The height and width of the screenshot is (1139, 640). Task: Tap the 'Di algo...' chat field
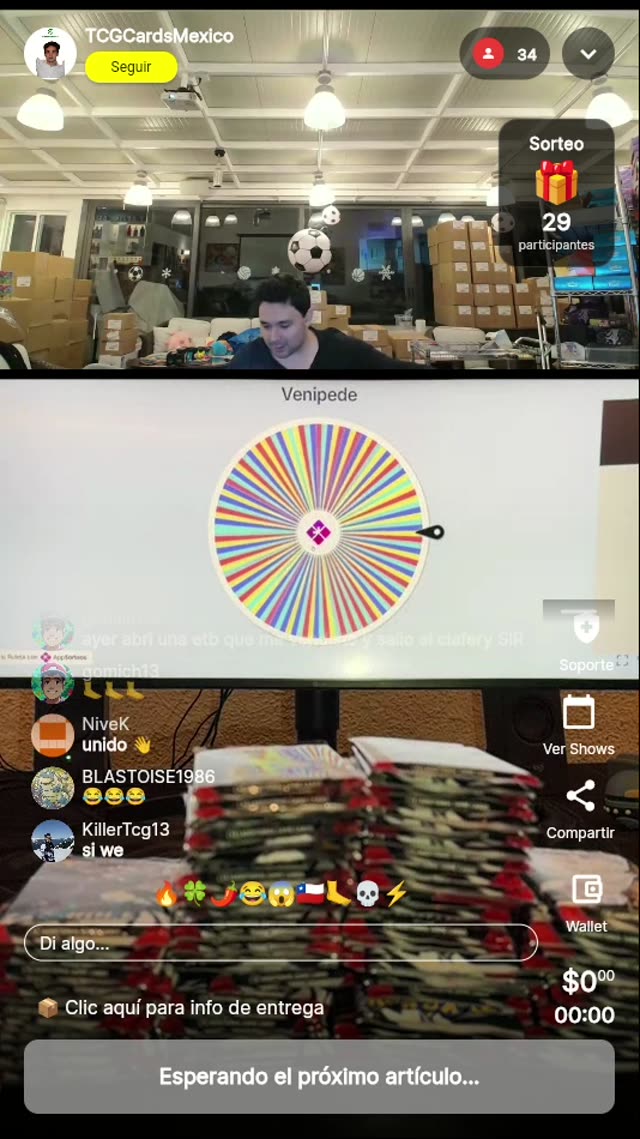click(x=280, y=942)
